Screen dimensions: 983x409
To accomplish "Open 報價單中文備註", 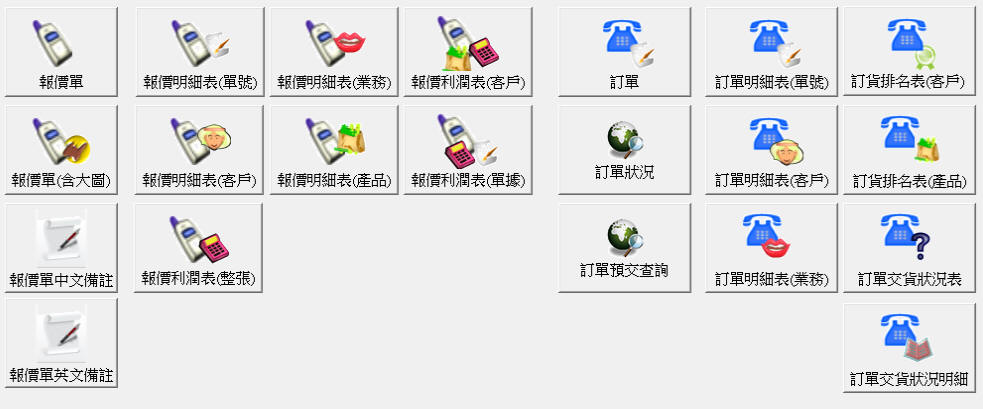I will point(61,248).
